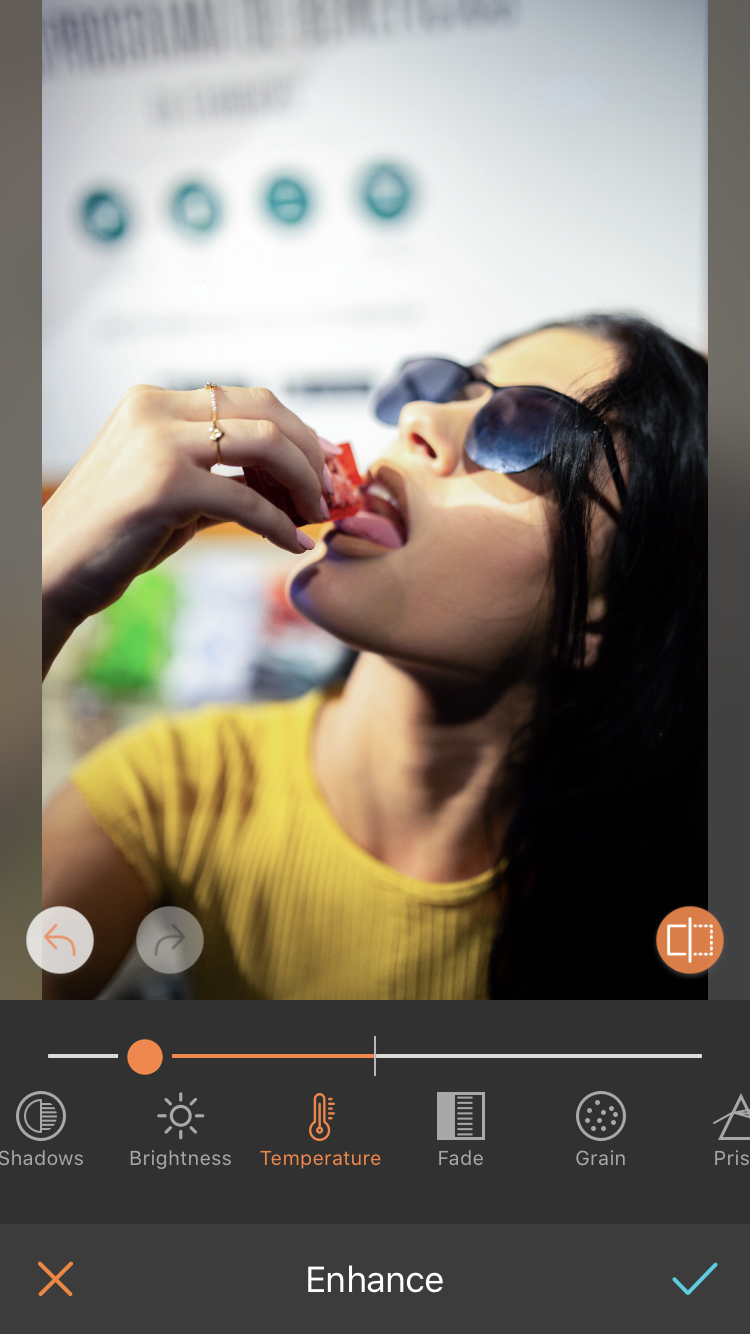Select the Temperature adjustment
The height and width of the screenshot is (1334, 750).
tap(320, 1131)
